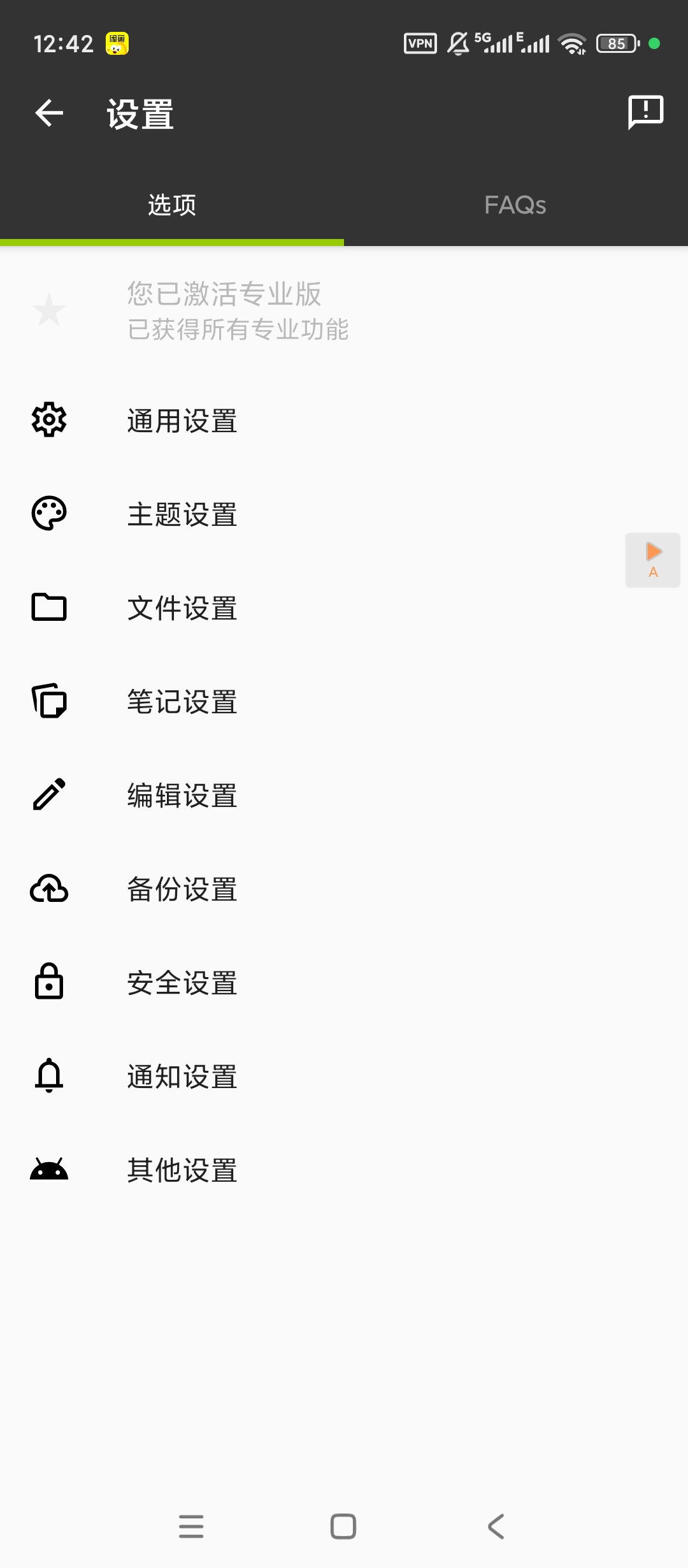Tap the lock icon next to 安全设置

click(x=48, y=982)
